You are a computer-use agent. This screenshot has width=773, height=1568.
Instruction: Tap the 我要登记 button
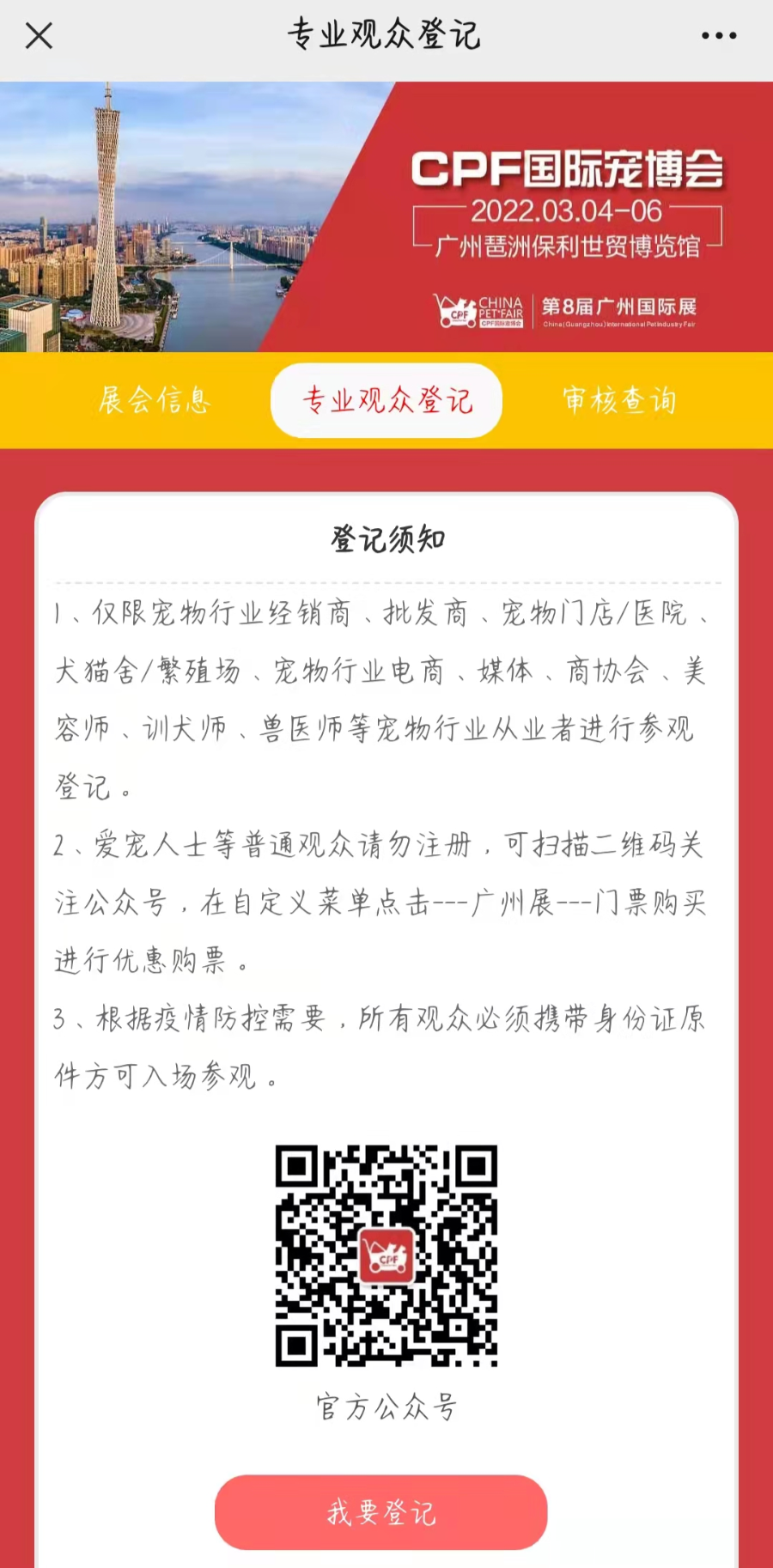(x=380, y=1512)
